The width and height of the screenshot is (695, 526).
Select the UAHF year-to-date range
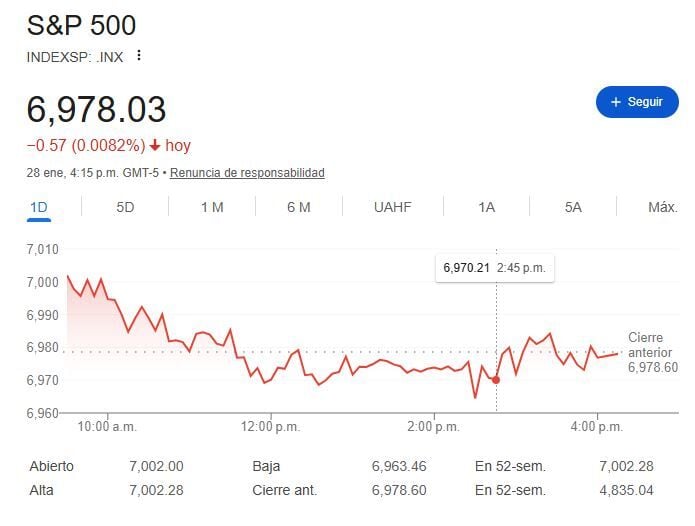point(392,207)
